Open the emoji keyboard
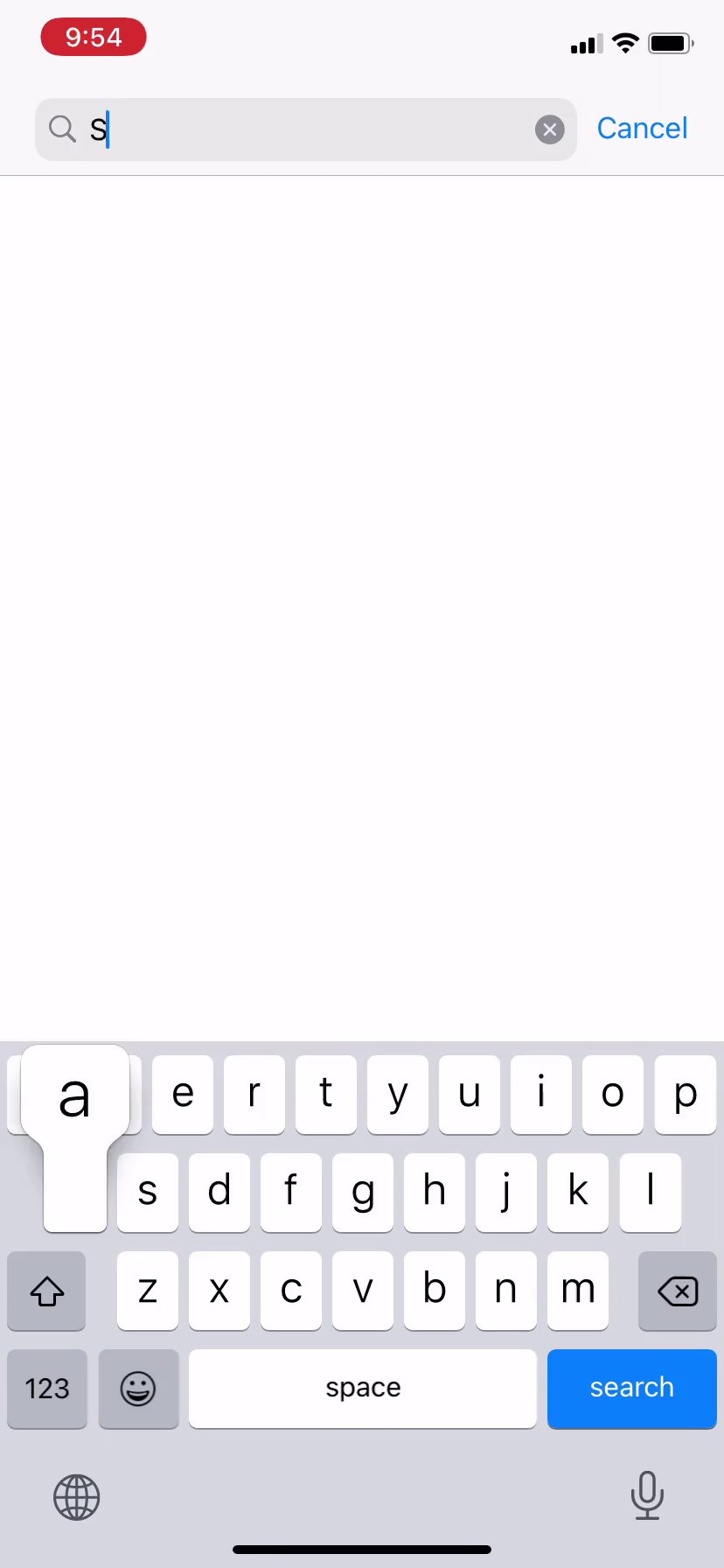 click(138, 1388)
